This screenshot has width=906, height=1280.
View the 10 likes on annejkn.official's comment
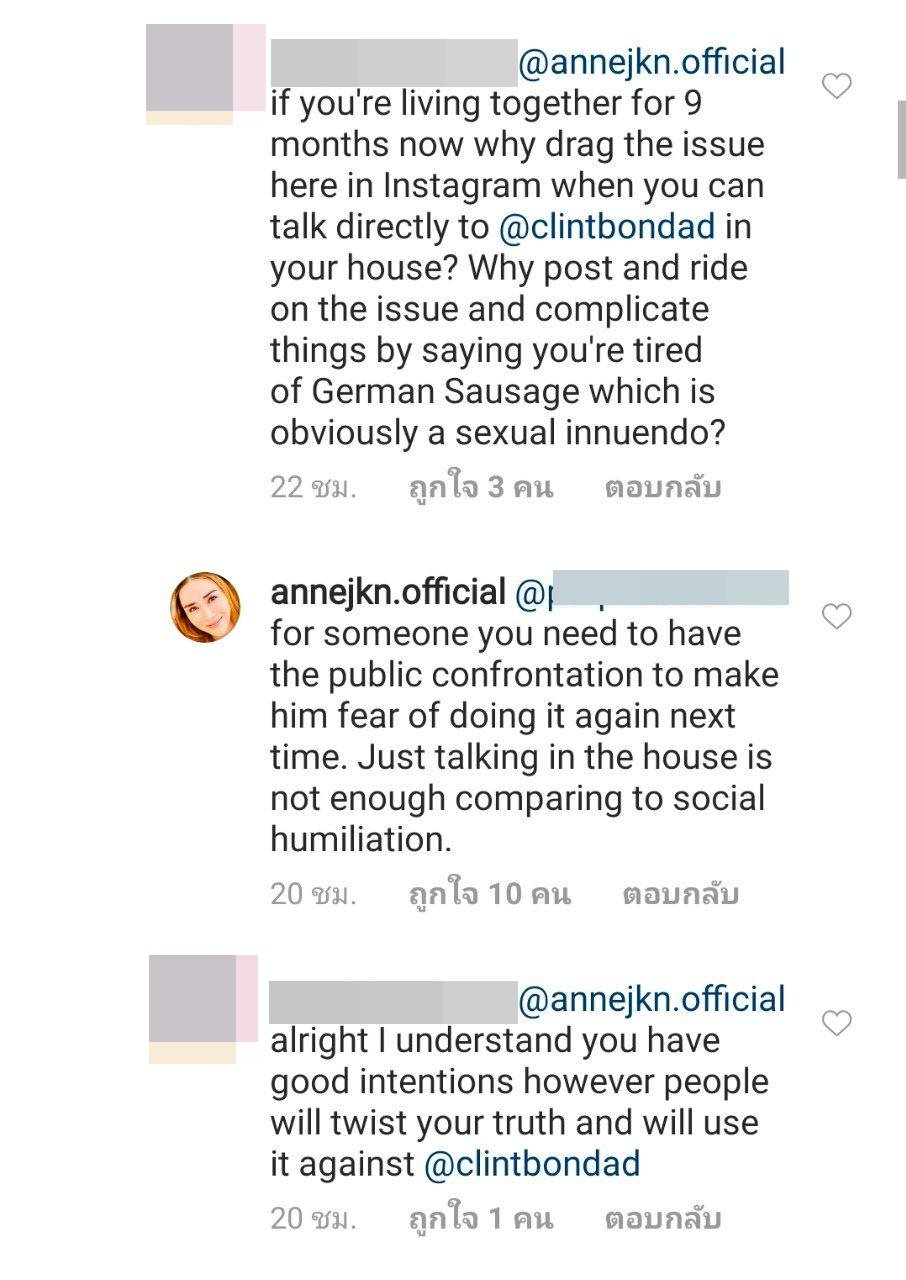(x=489, y=893)
